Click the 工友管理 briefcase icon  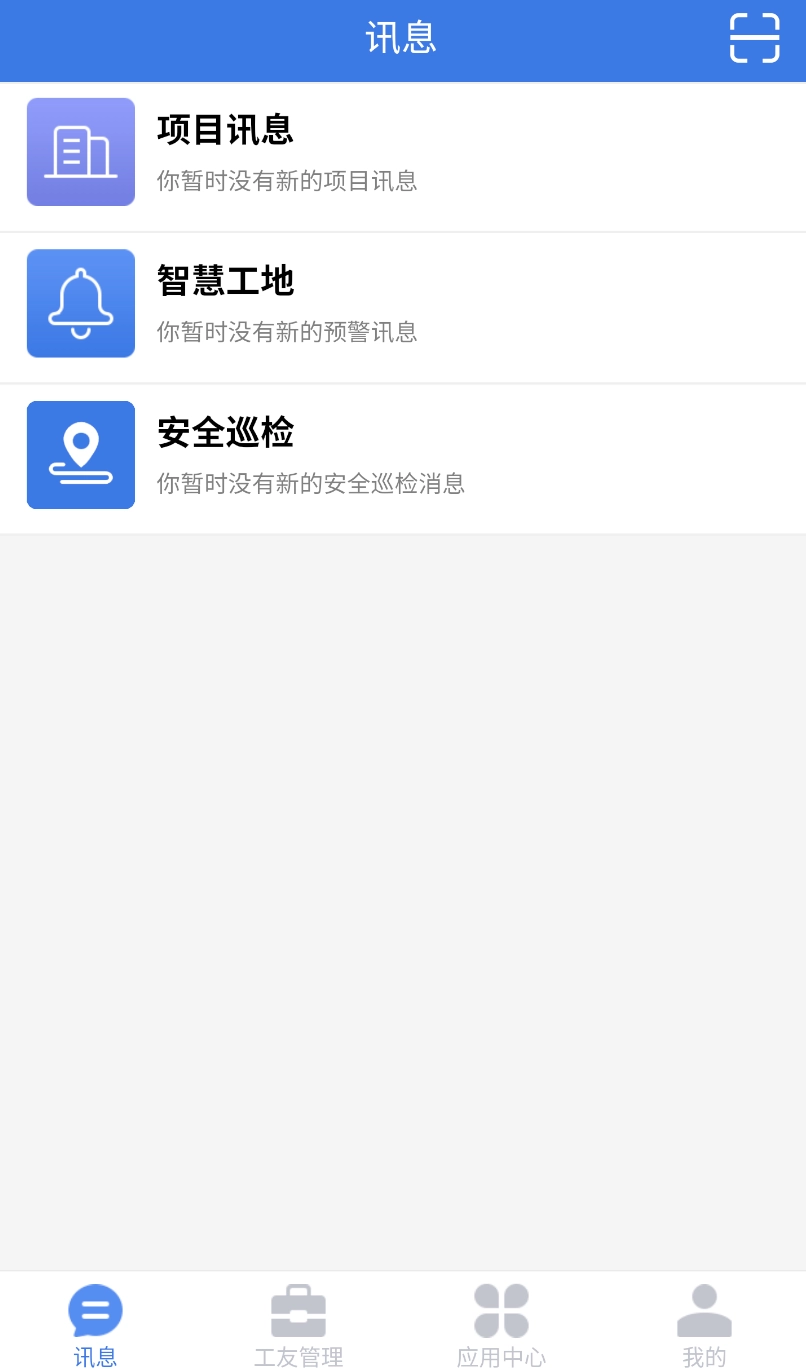(298, 1309)
